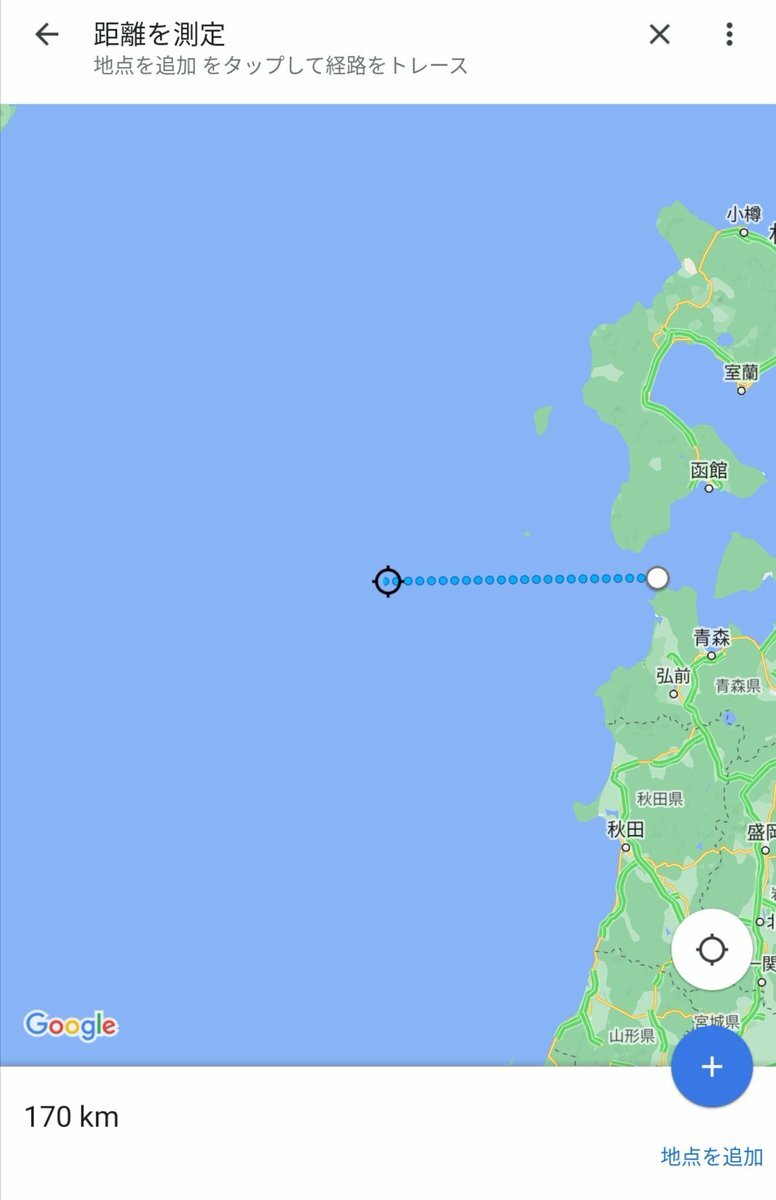The height and width of the screenshot is (1200, 776).
Task: Go back from distance measurement
Action: pyautogui.click(x=46, y=34)
